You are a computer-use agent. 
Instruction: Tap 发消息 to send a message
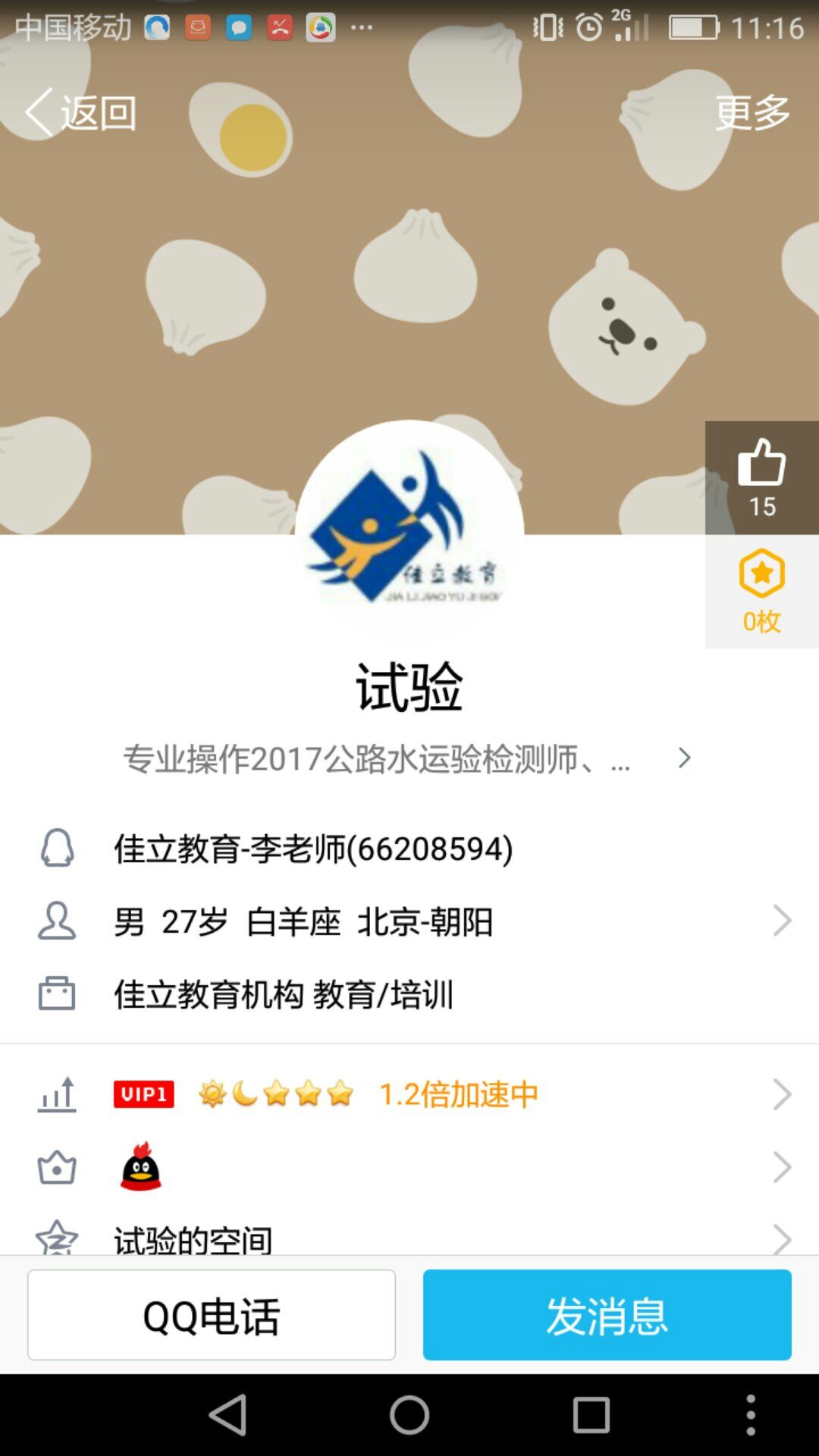[x=607, y=1315]
